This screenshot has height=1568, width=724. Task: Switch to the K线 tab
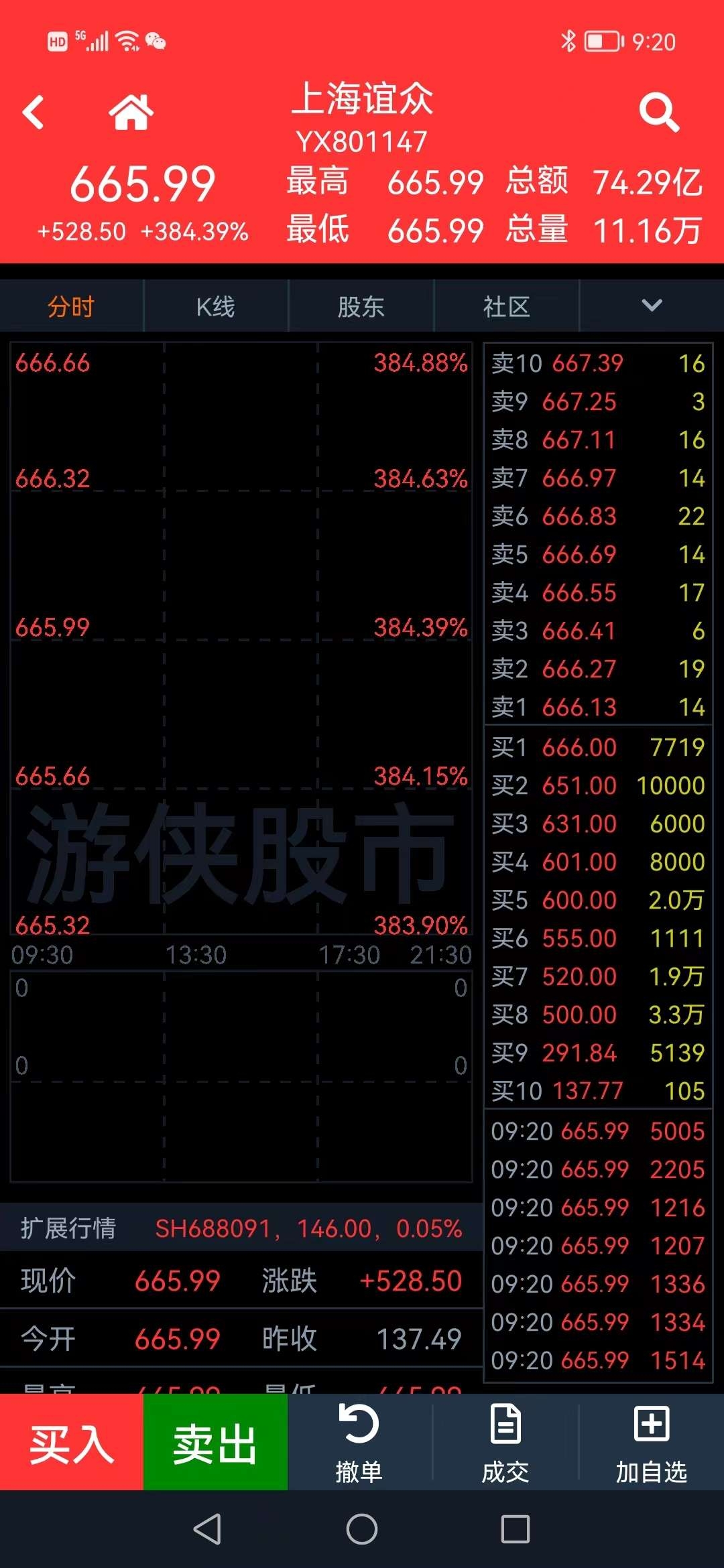point(216,306)
